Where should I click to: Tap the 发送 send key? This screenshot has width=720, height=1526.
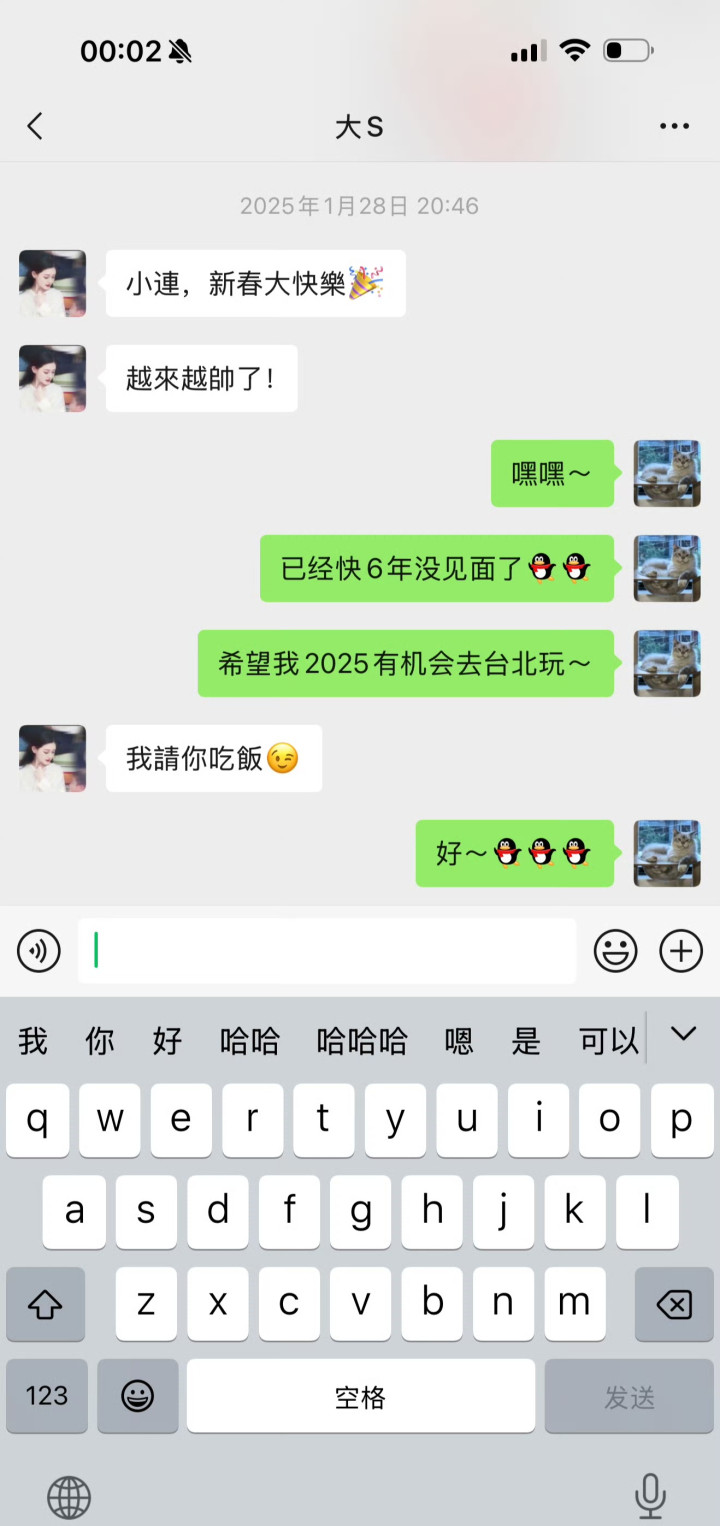tap(629, 1396)
